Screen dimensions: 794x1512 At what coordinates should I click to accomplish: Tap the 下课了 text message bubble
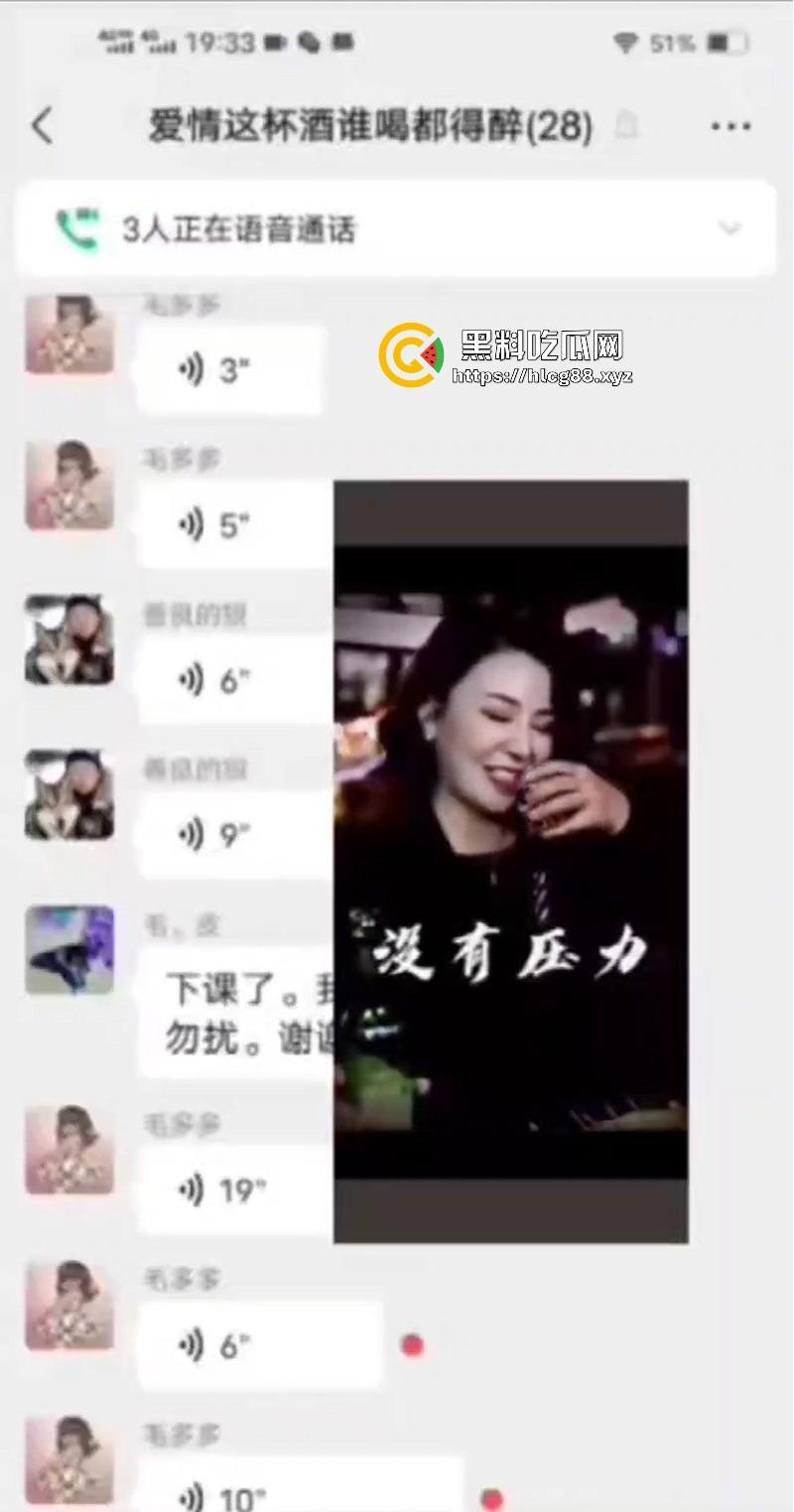[x=238, y=1013]
